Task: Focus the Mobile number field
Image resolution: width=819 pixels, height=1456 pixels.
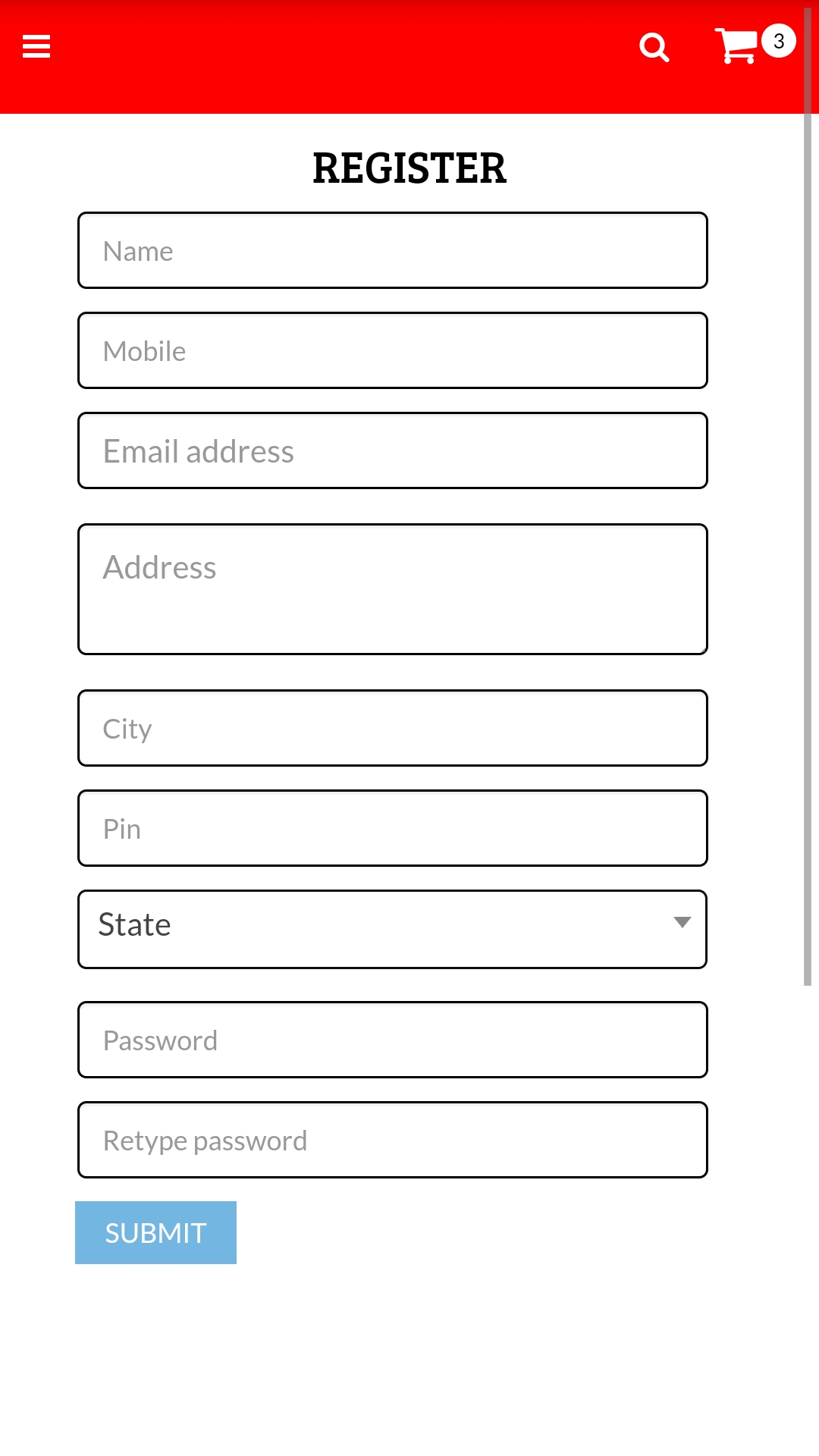Action: click(393, 350)
